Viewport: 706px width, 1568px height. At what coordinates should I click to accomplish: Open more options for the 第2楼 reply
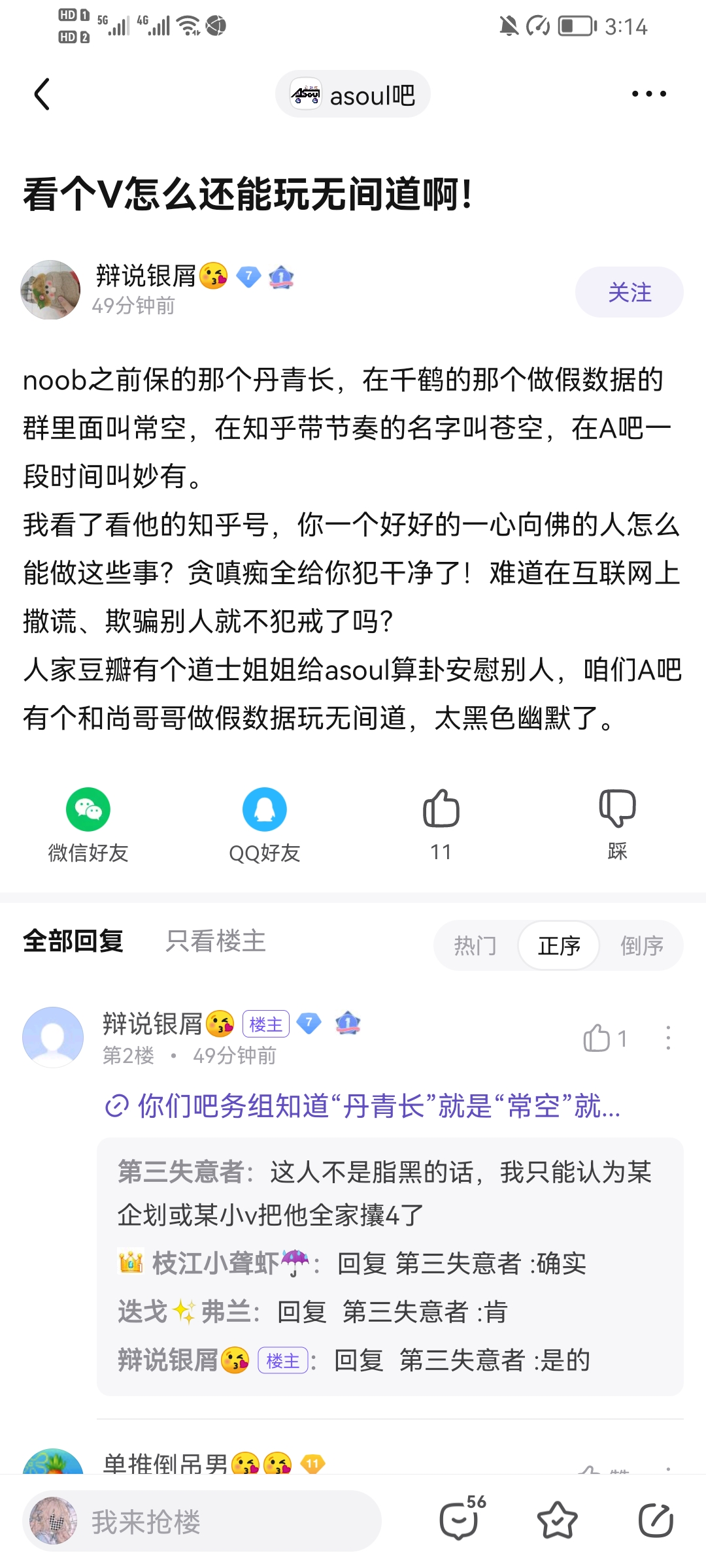pos(667,1038)
